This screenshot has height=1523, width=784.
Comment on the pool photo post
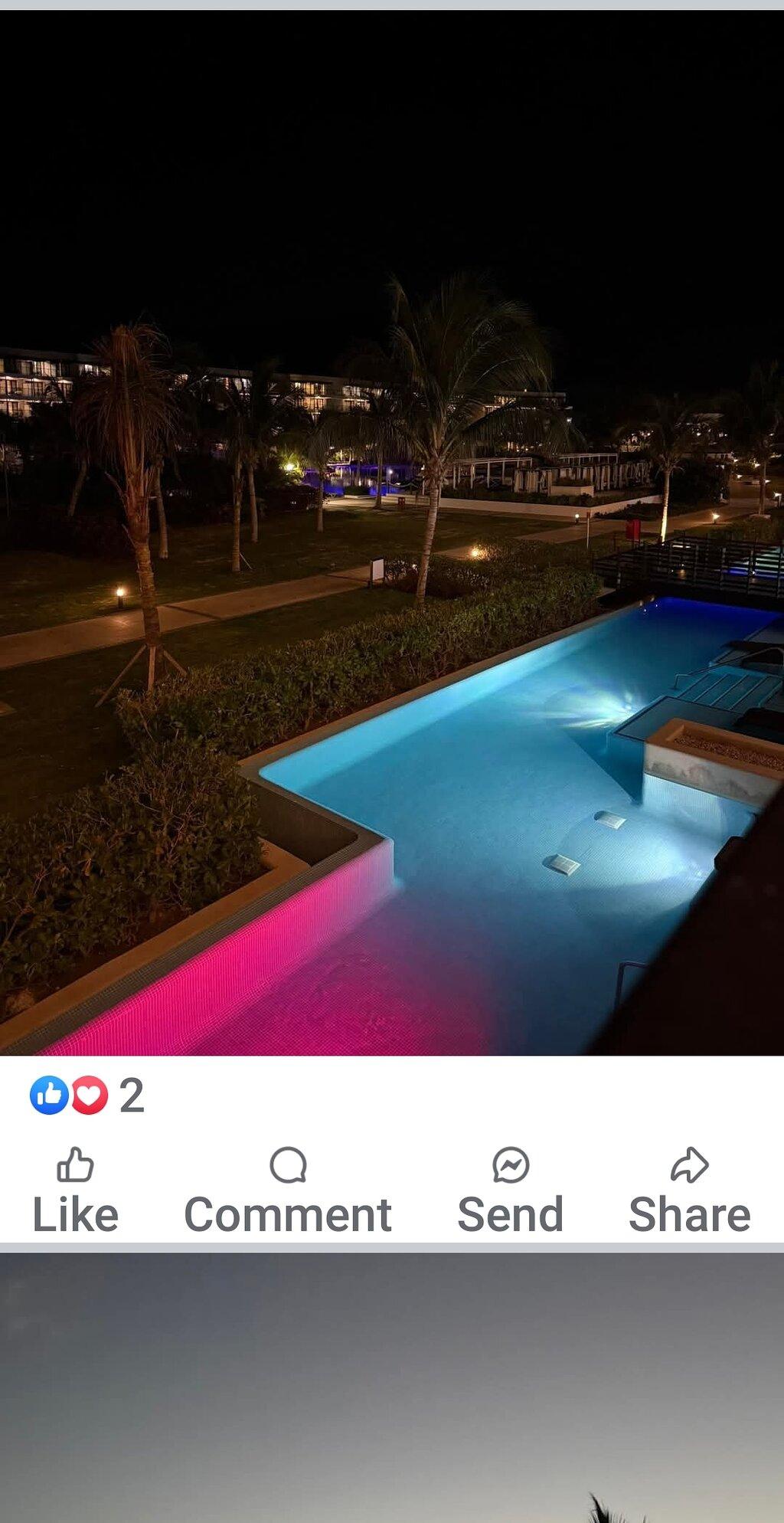tap(288, 1191)
